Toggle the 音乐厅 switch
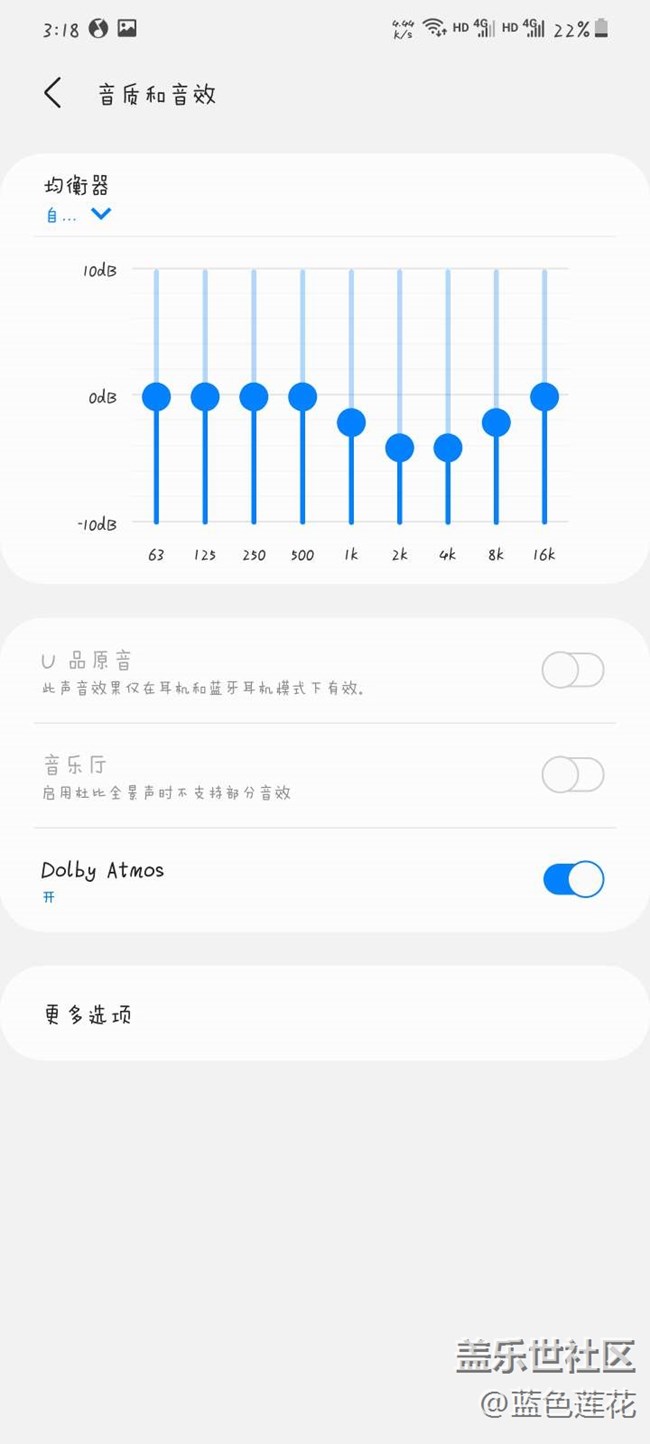650x1444 pixels. click(573, 774)
